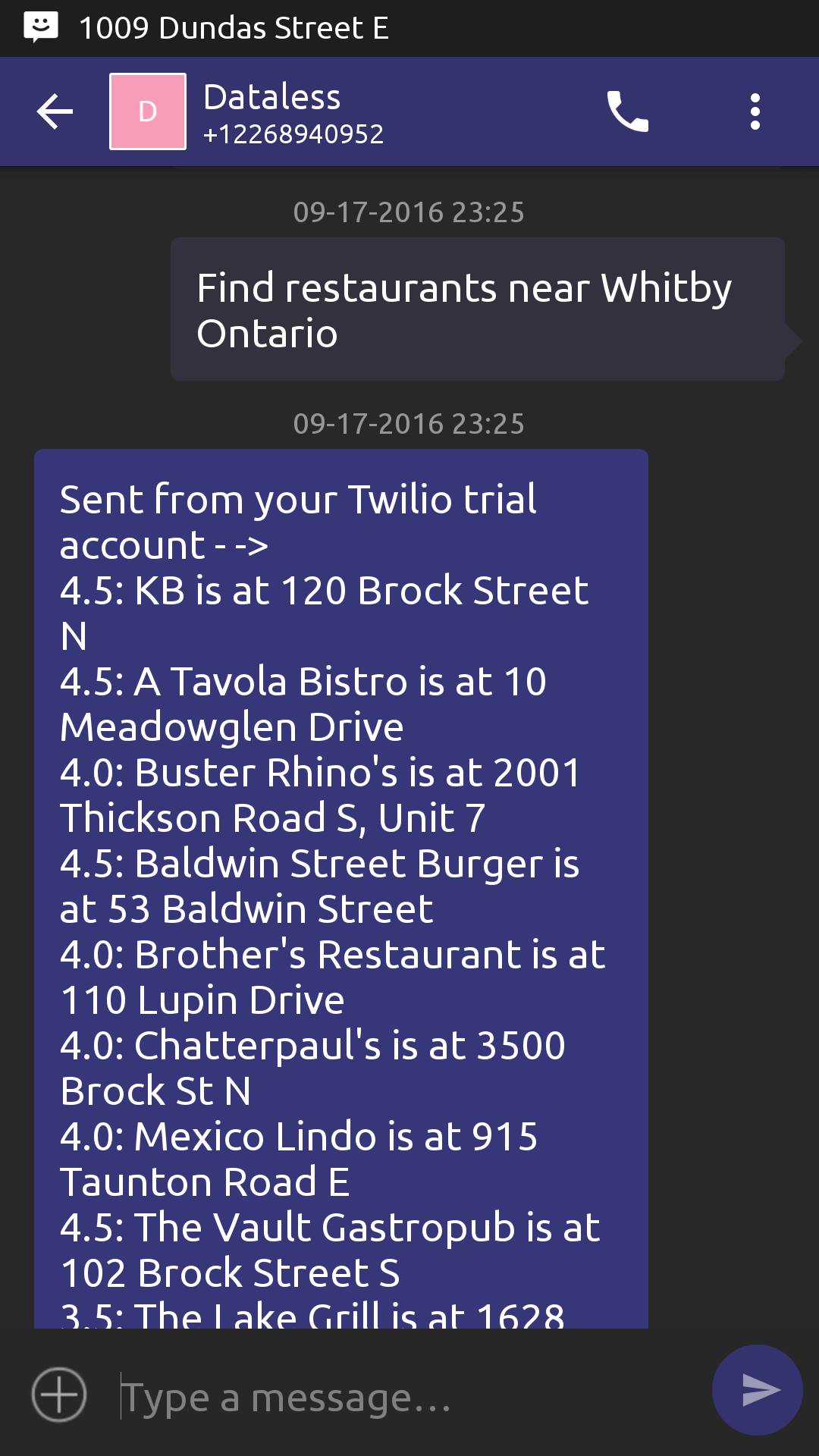Screen dimensions: 819x1456
Task: Go back to the conversations list
Action: tap(55, 111)
